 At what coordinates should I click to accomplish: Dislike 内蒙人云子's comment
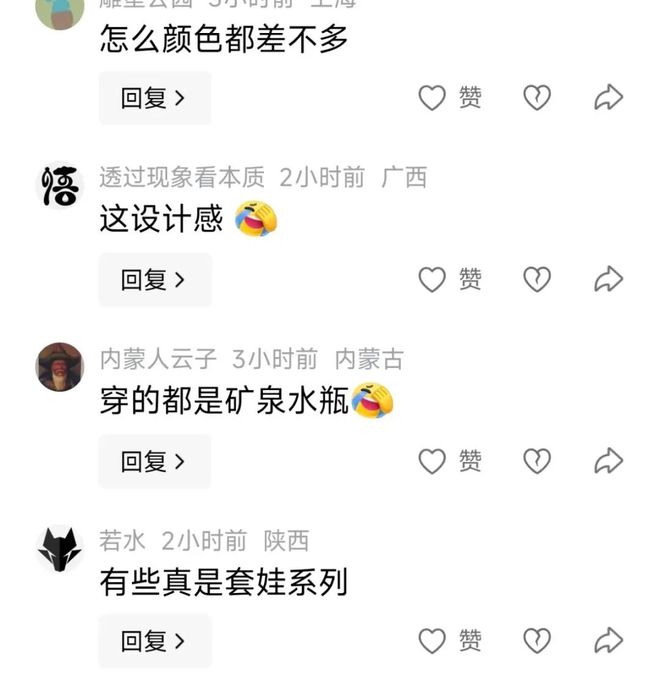[537, 461]
